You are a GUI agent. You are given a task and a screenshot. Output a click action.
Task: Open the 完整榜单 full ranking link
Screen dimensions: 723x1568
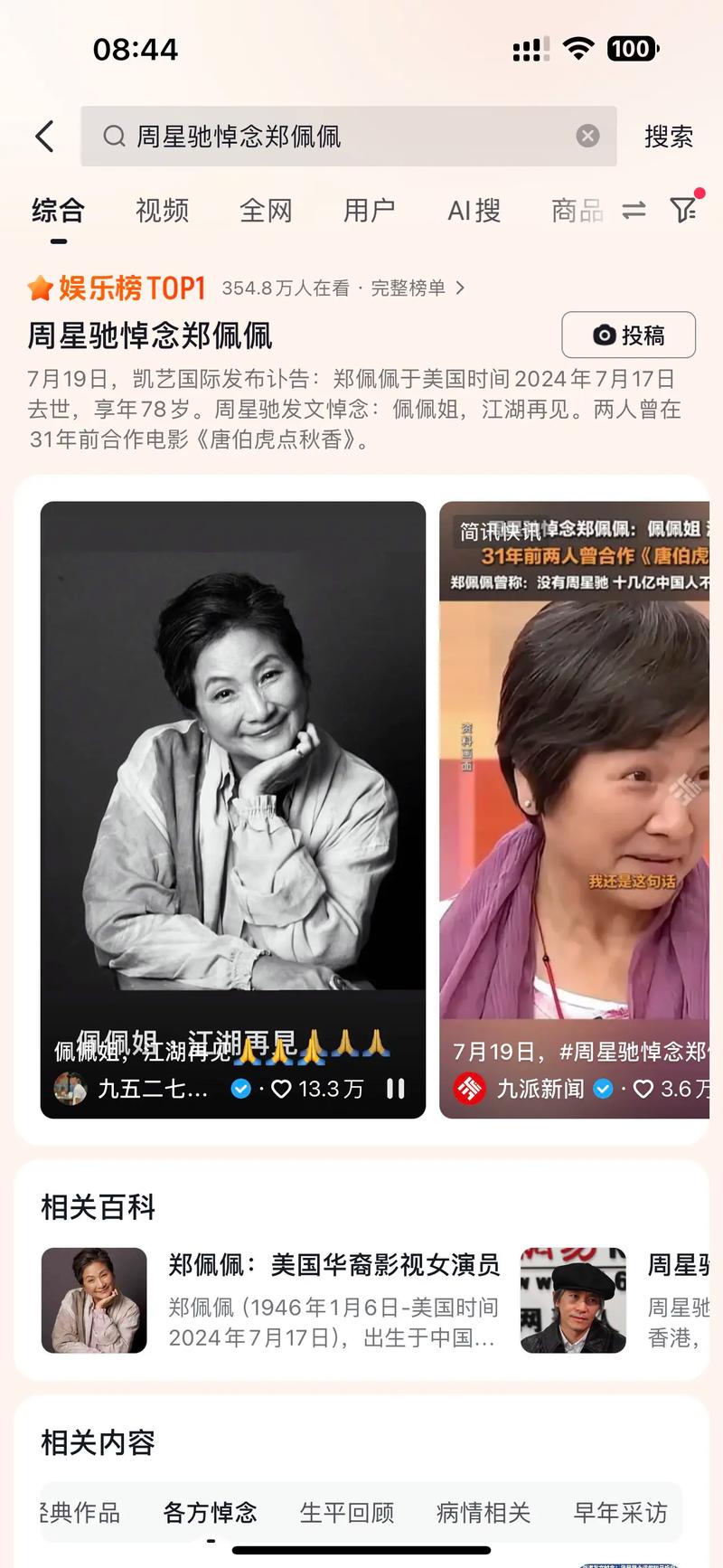(418, 288)
